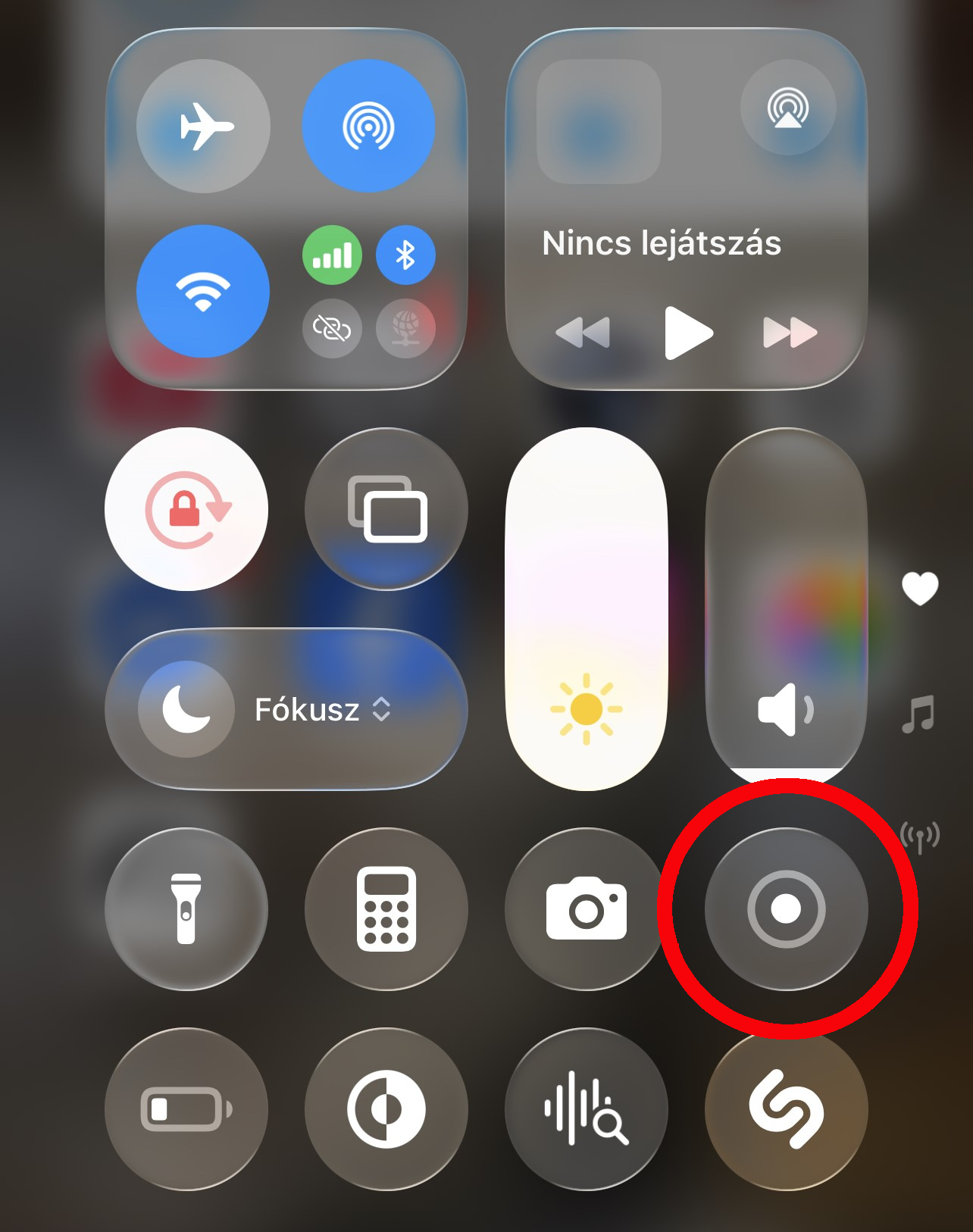Screen dimensions: 973x1232
Task: Open Screen Mirroring
Action: pos(386,509)
